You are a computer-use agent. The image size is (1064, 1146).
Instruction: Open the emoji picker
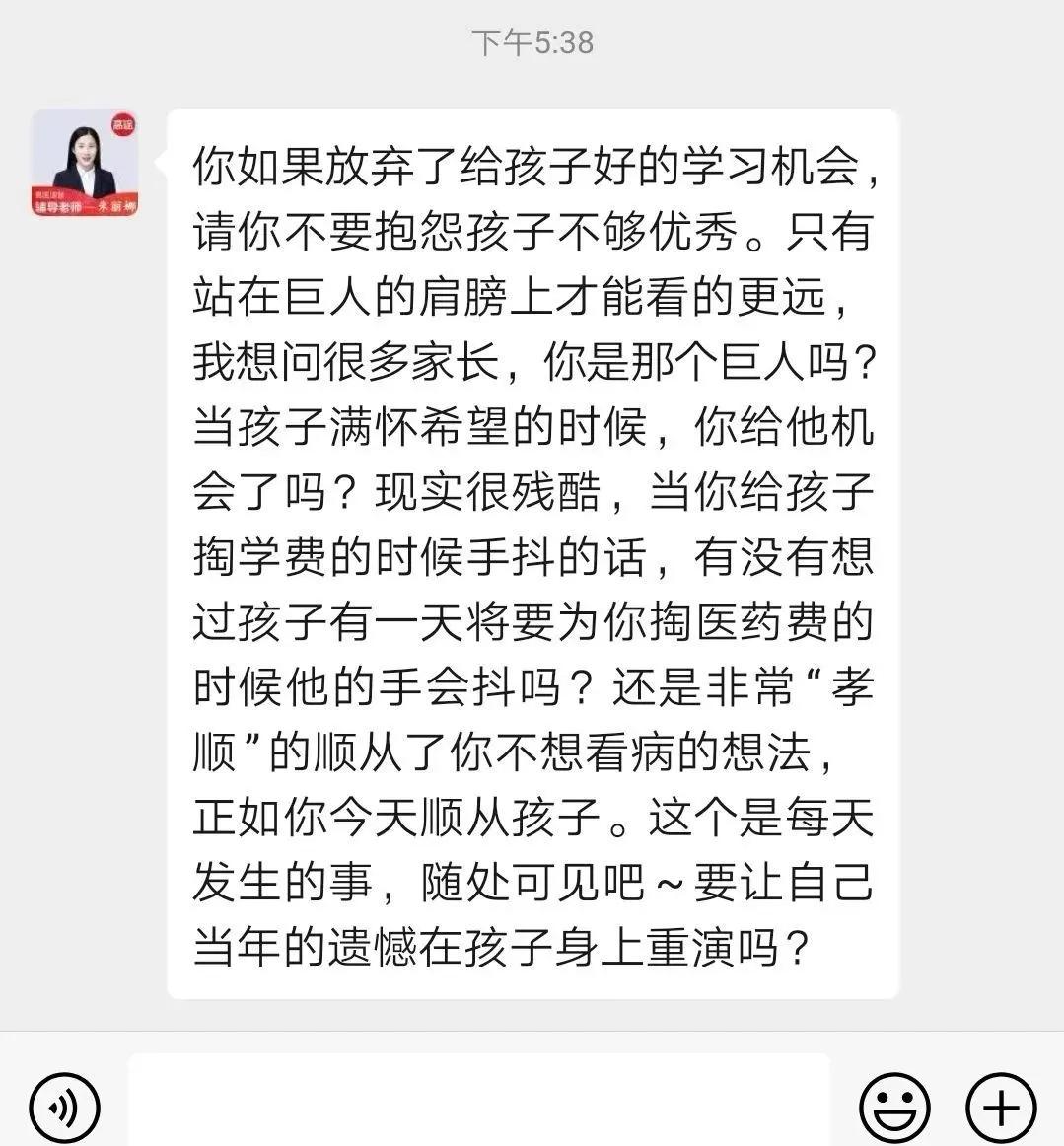(x=894, y=1108)
